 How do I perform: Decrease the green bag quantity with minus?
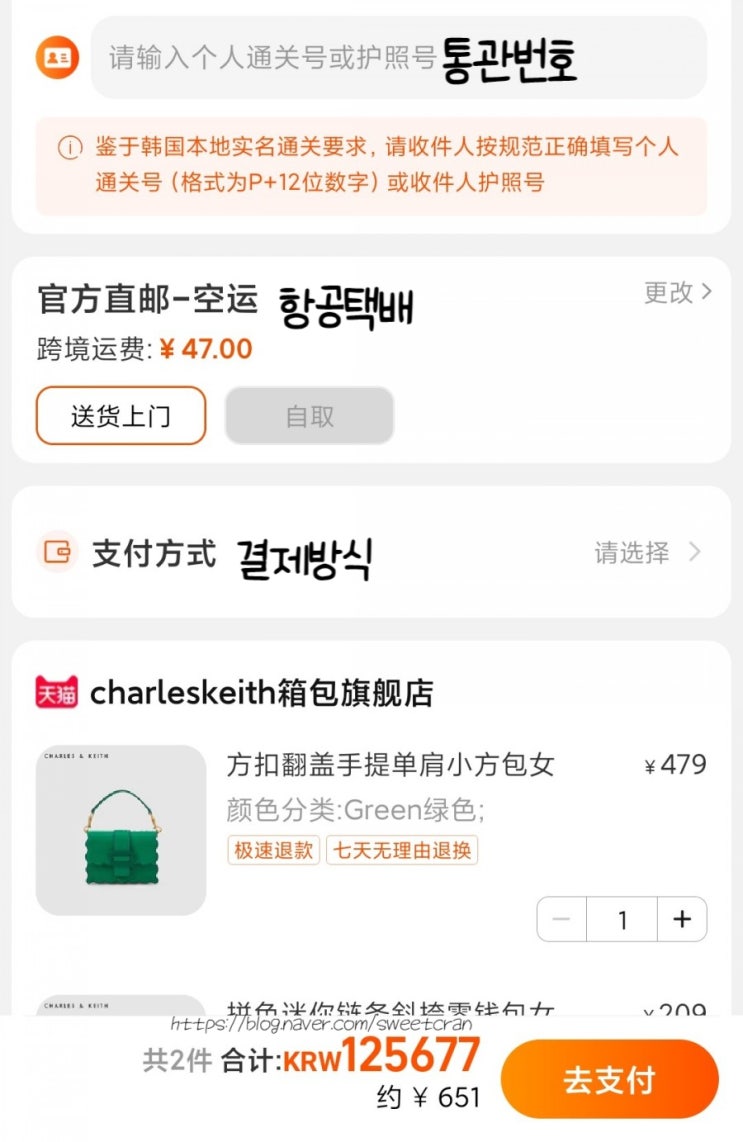[562, 919]
